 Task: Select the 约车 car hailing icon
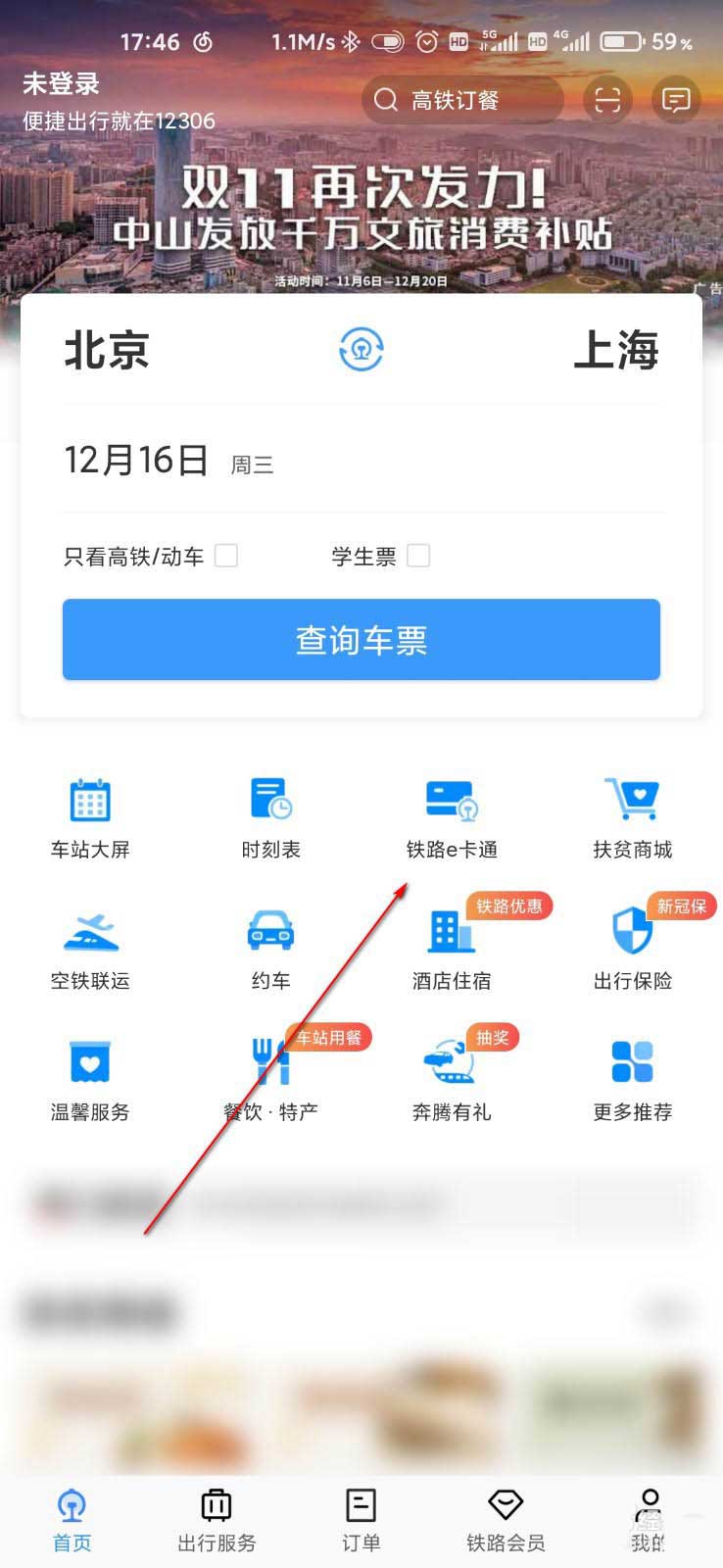[269, 944]
